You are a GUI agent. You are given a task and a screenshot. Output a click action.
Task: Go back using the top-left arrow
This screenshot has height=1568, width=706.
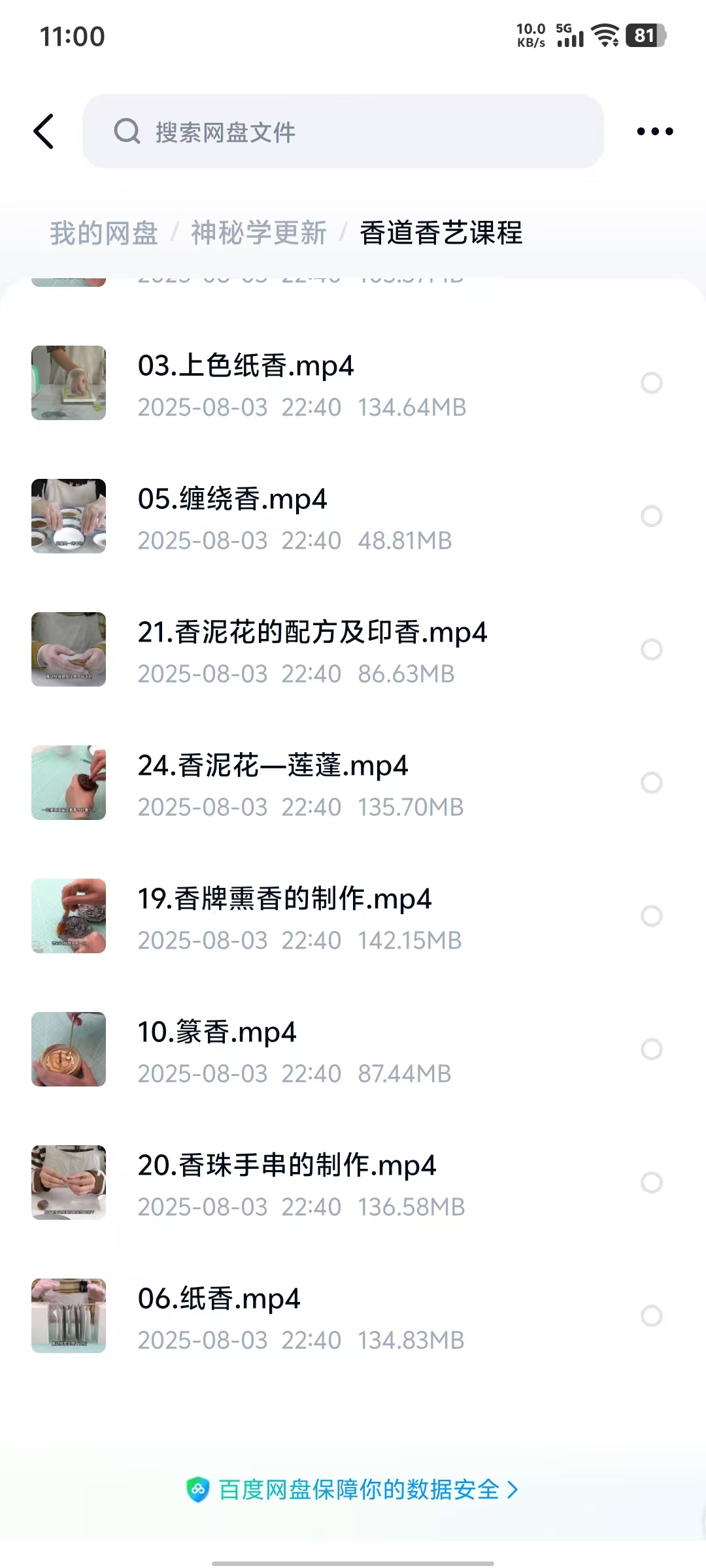point(44,131)
